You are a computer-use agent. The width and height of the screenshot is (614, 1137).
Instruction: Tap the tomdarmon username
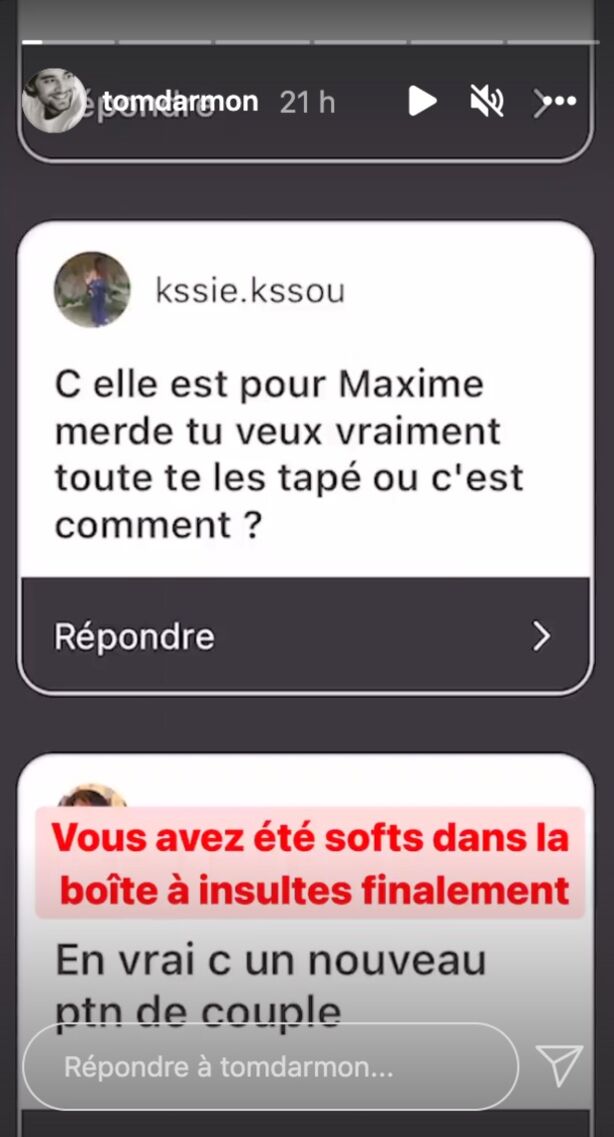(180, 102)
